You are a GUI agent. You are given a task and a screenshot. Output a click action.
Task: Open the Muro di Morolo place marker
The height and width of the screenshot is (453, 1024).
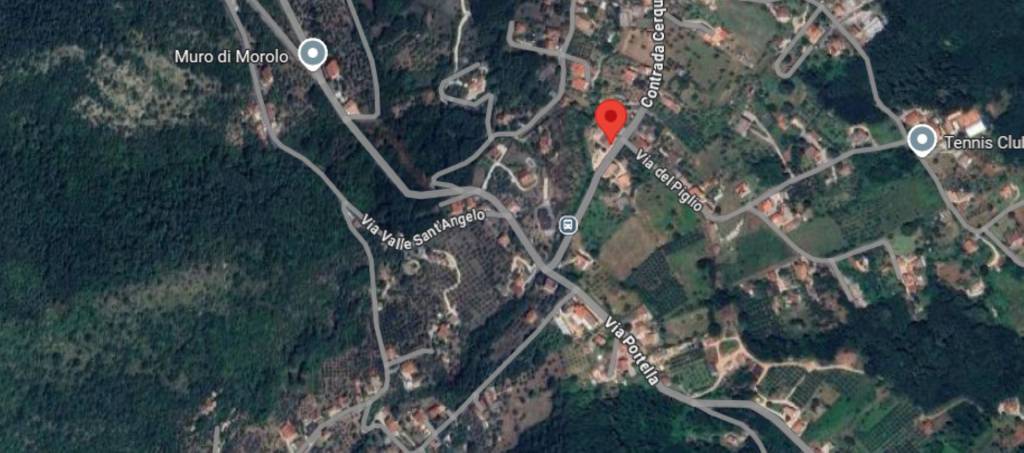point(314,54)
